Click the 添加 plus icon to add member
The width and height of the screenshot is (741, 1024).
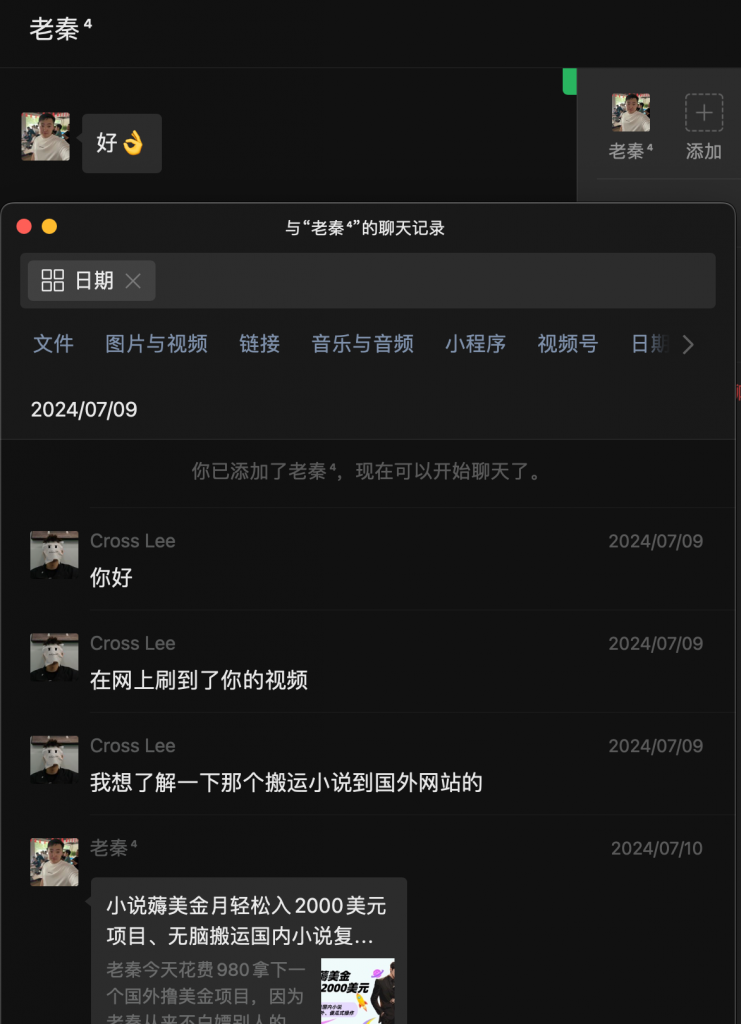coord(704,113)
